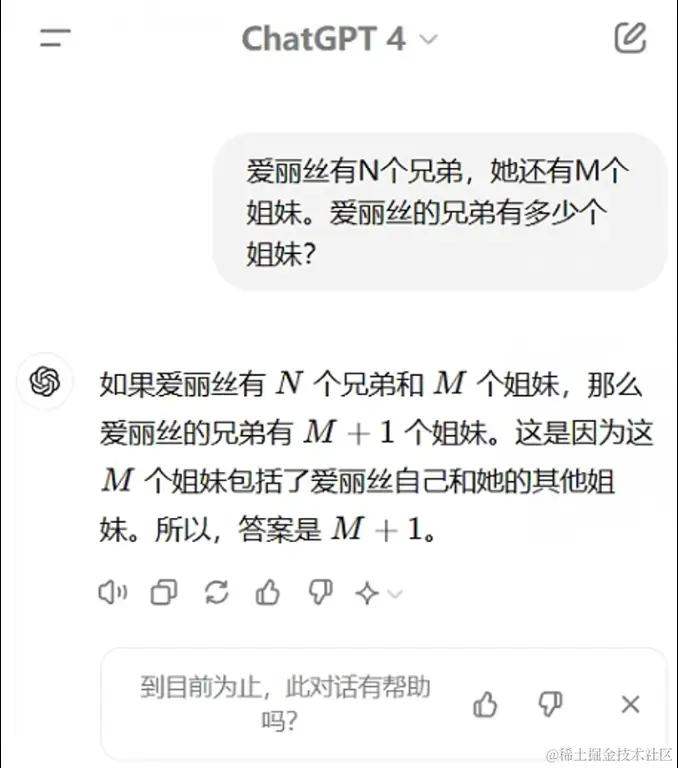Open the sparkle model-switch menu
Viewport: 678px width, 768px height.
pos(378,593)
